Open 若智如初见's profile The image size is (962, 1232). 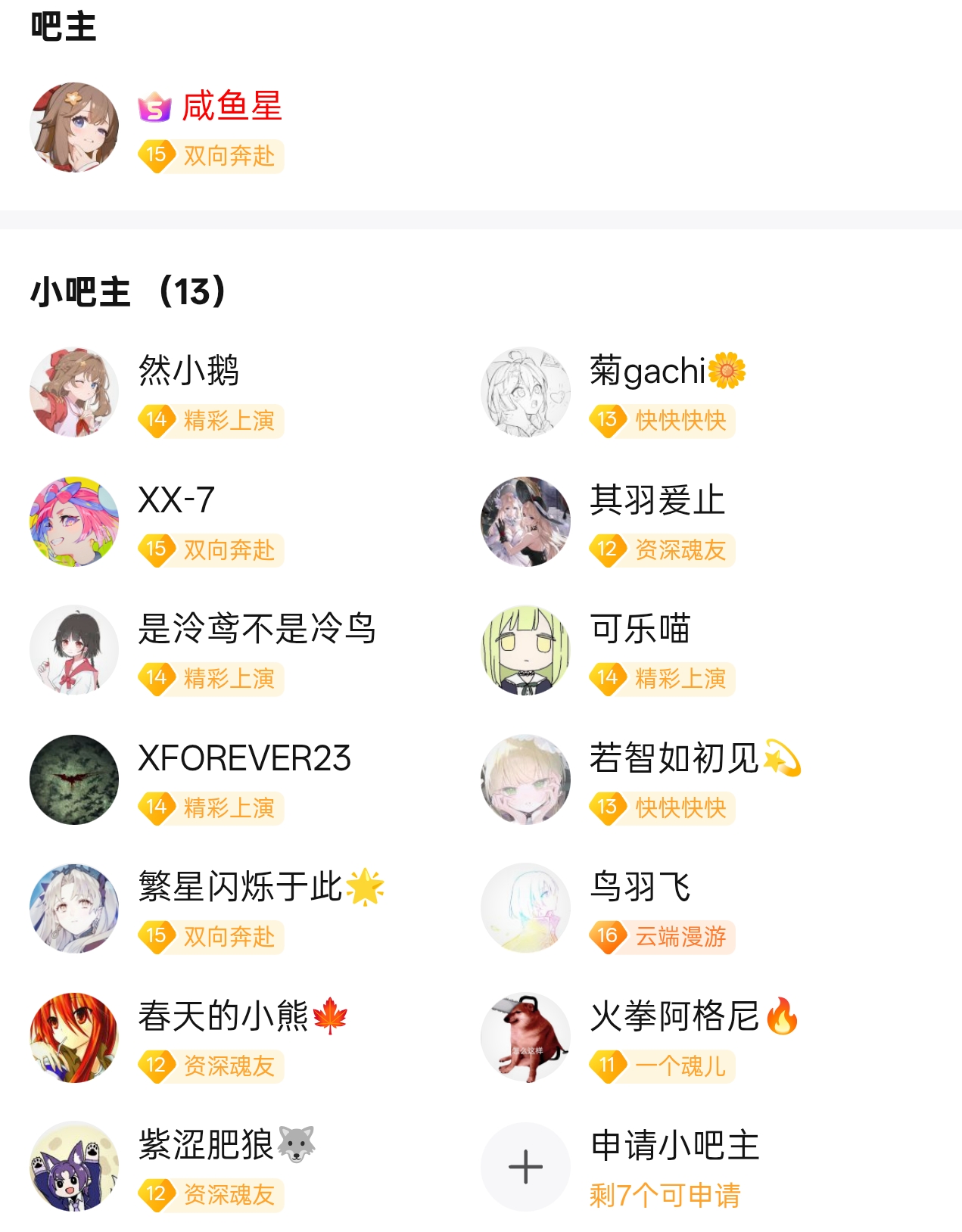(x=674, y=758)
